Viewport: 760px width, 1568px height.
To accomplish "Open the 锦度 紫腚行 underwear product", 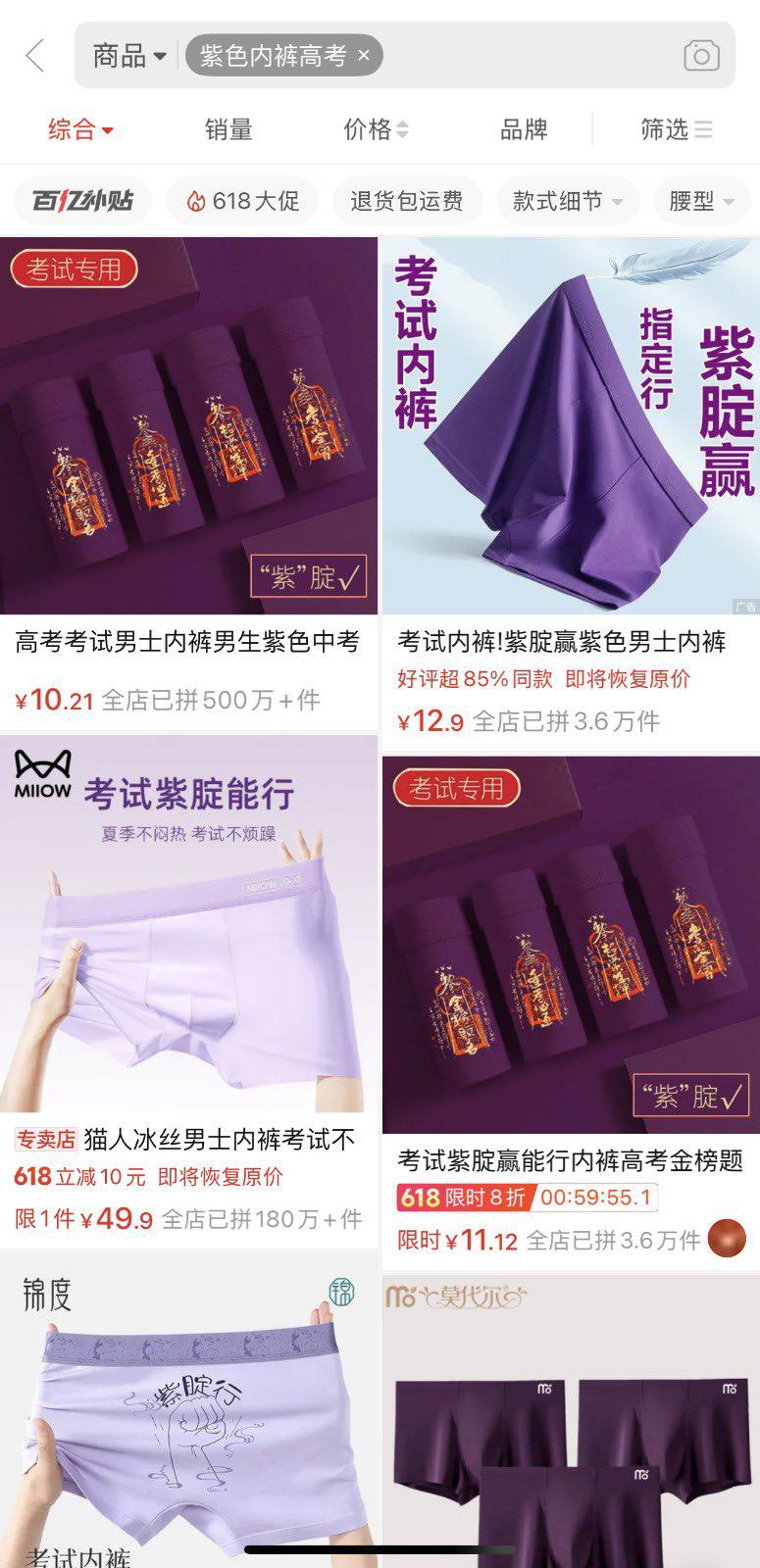I will [x=188, y=1411].
